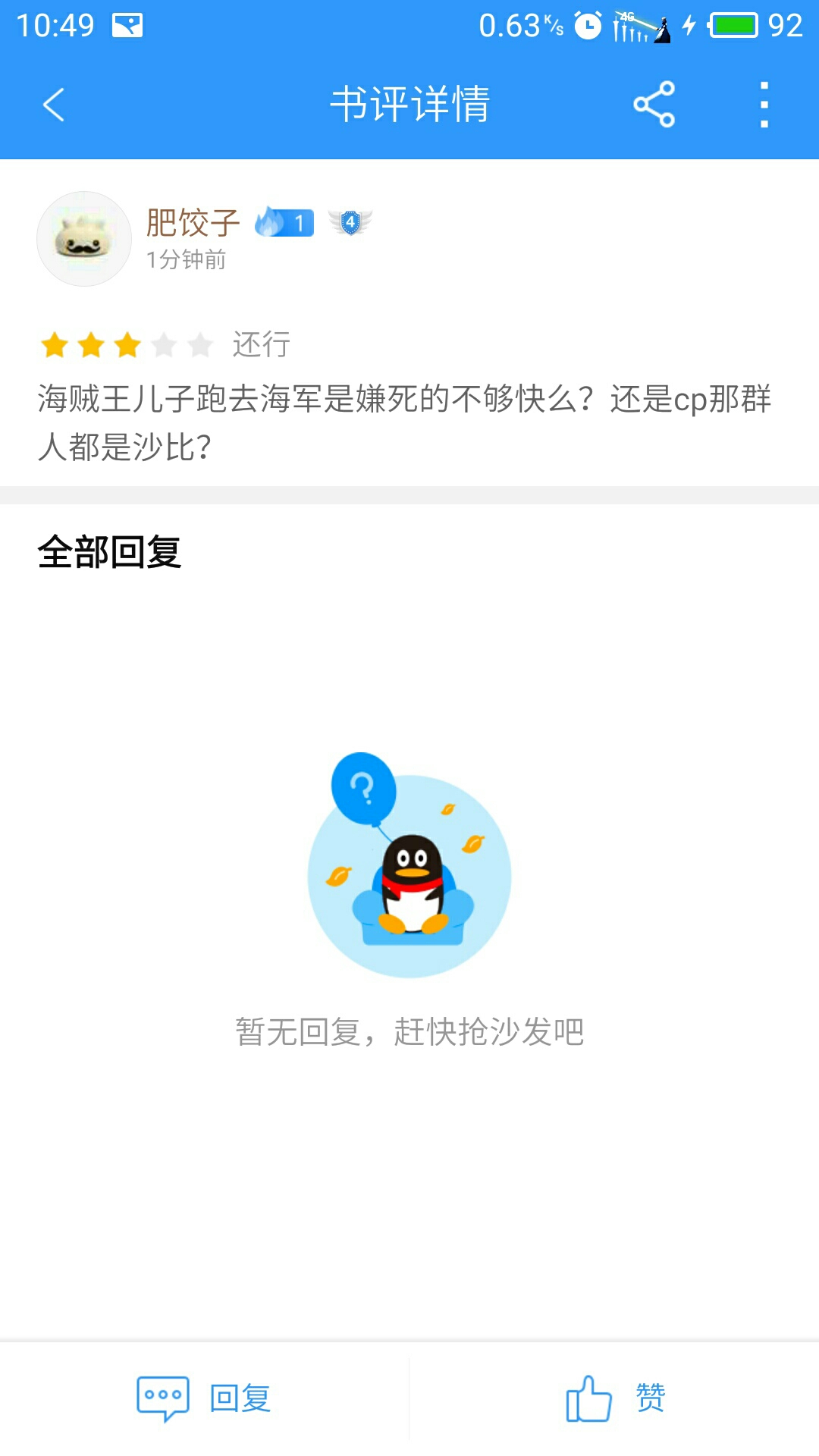819x1456 pixels.
Task: Share this book review
Action: click(654, 105)
